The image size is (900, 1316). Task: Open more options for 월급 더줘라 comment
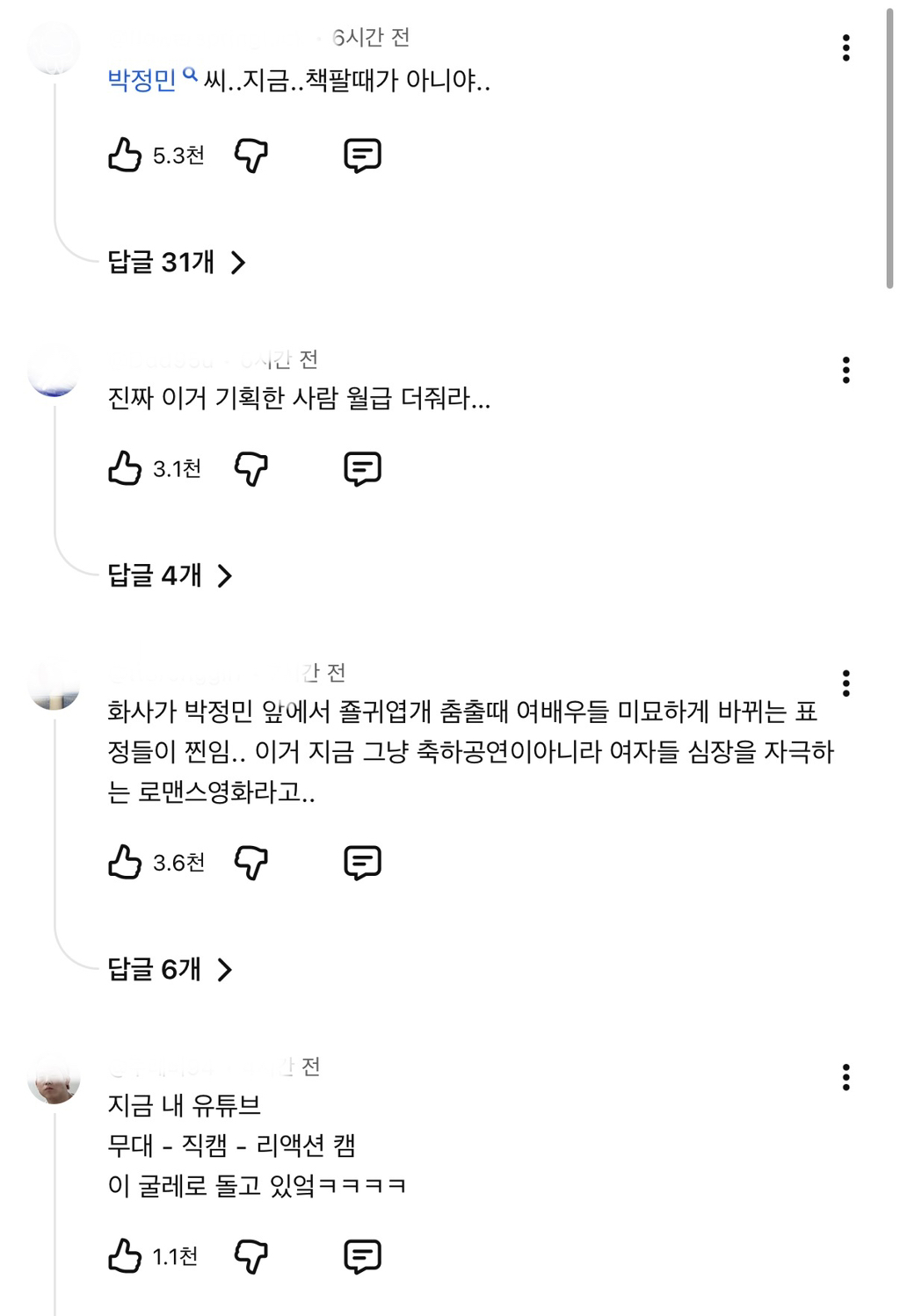846,370
